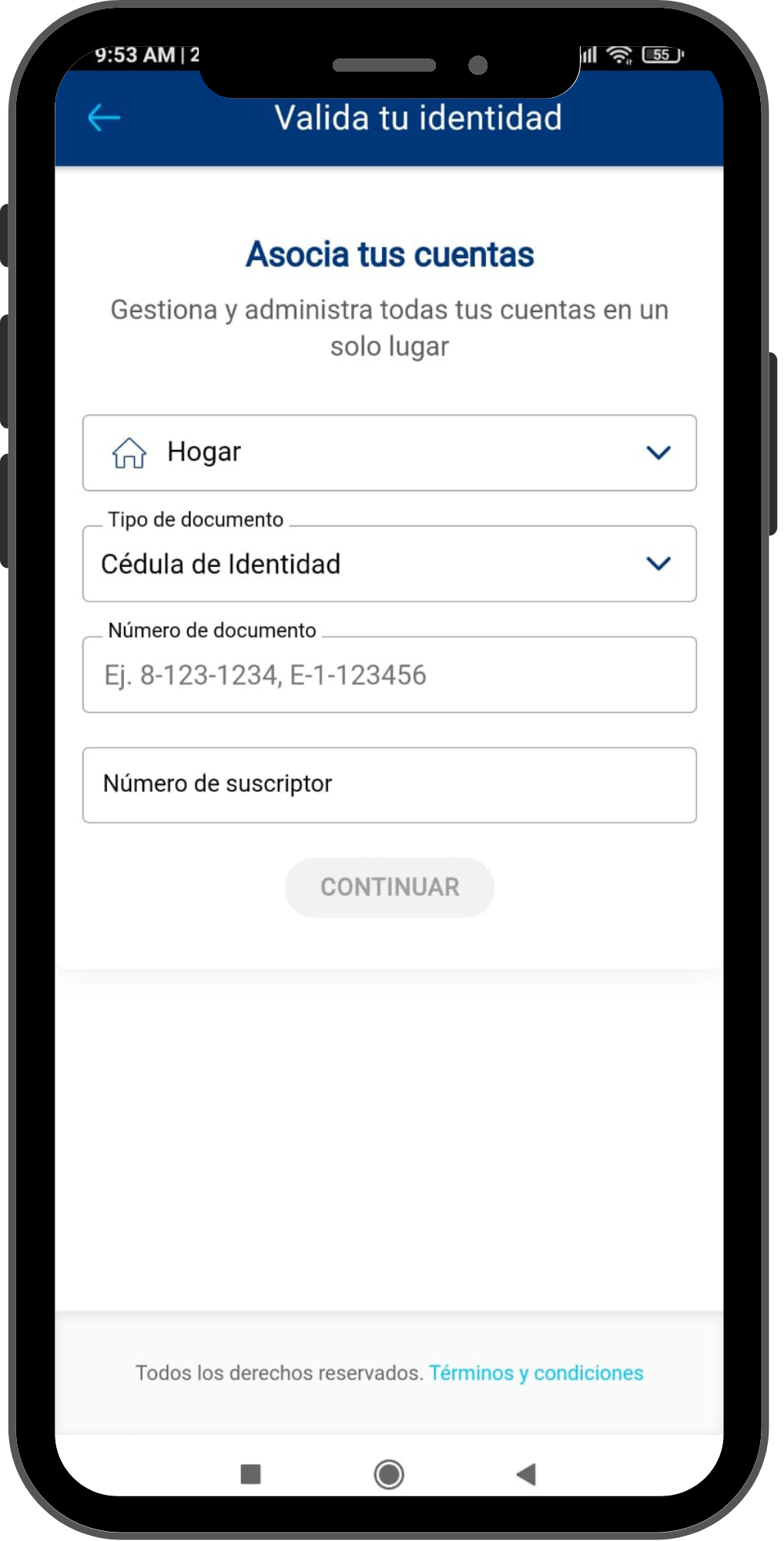The width and height of the screenshot is (784, 1541).
Task: Focus the Número de documento field
Action: pos(389,675)
